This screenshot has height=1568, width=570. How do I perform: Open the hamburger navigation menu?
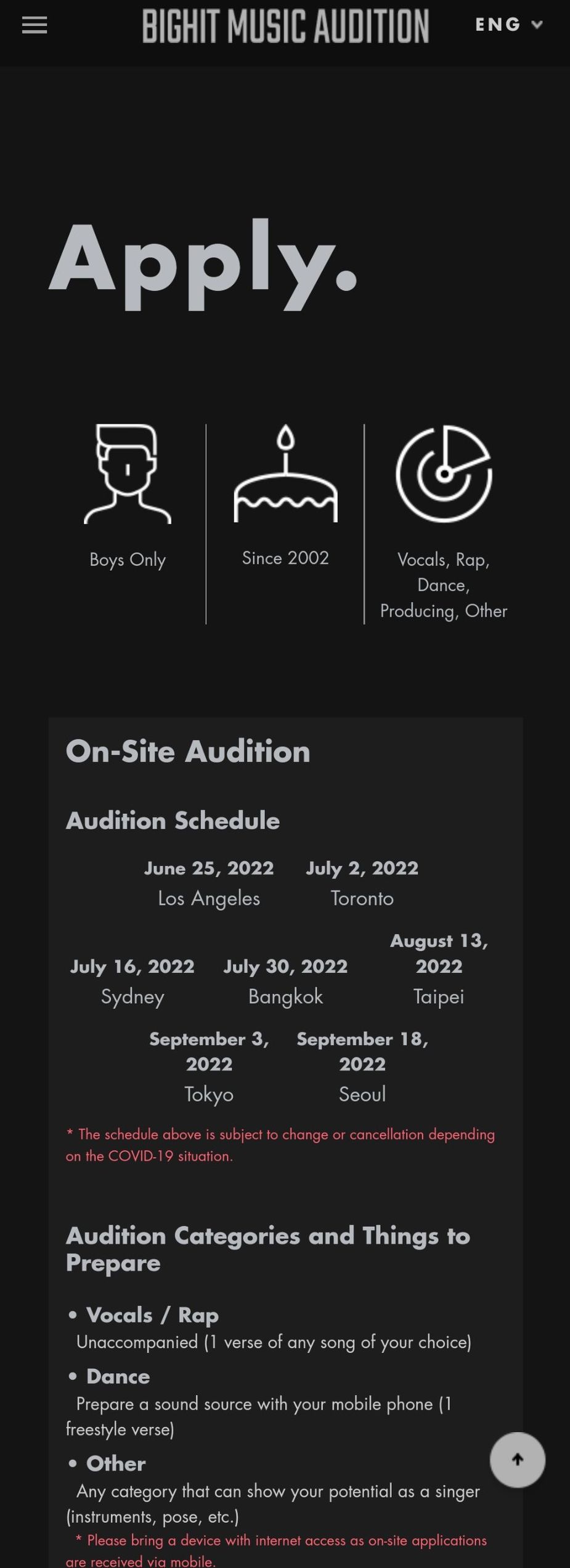[35, 25]
